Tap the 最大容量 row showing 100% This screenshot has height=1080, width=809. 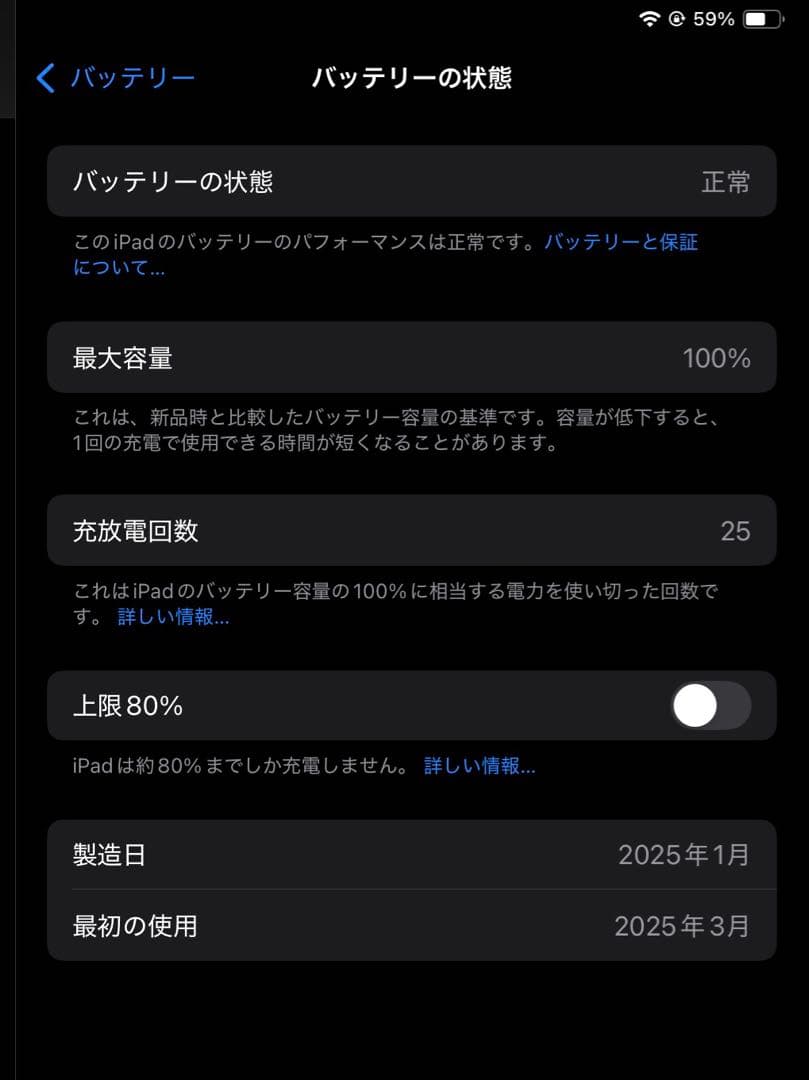click(404, 357)
